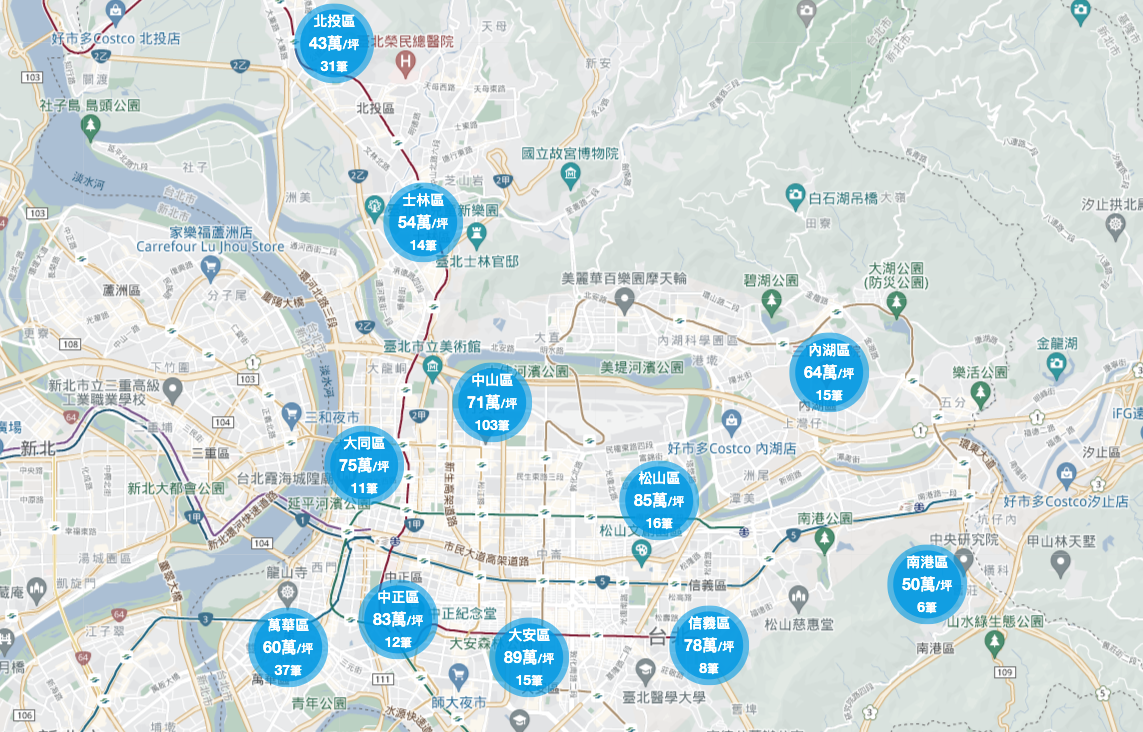1143x732 pixels.
Task: Select the 萬華區 60萬/坪 marker
Action: pyautogui.click(x=287, y=647)
